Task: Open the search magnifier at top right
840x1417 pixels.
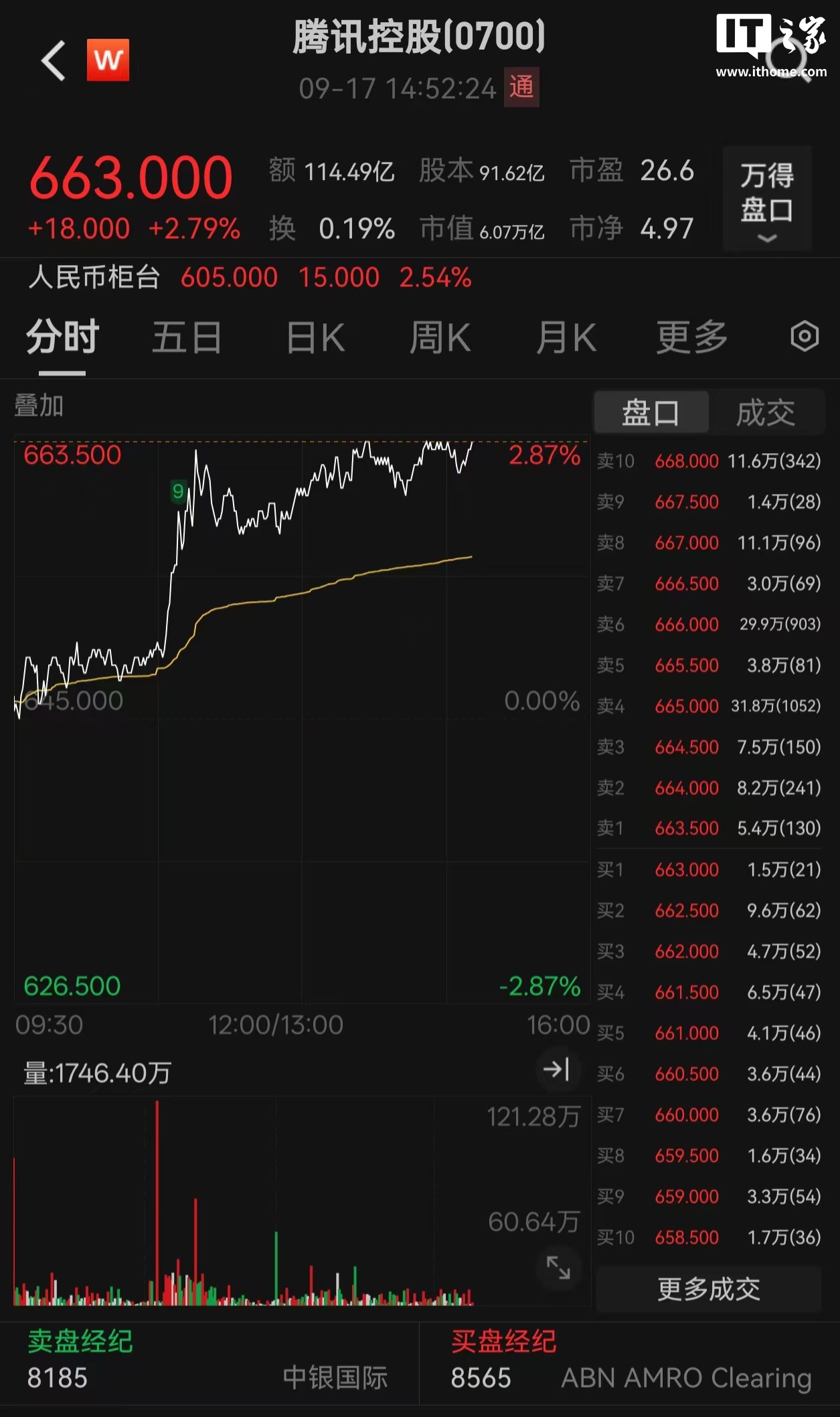Action: pyautogui.click(x=795, y=64)
